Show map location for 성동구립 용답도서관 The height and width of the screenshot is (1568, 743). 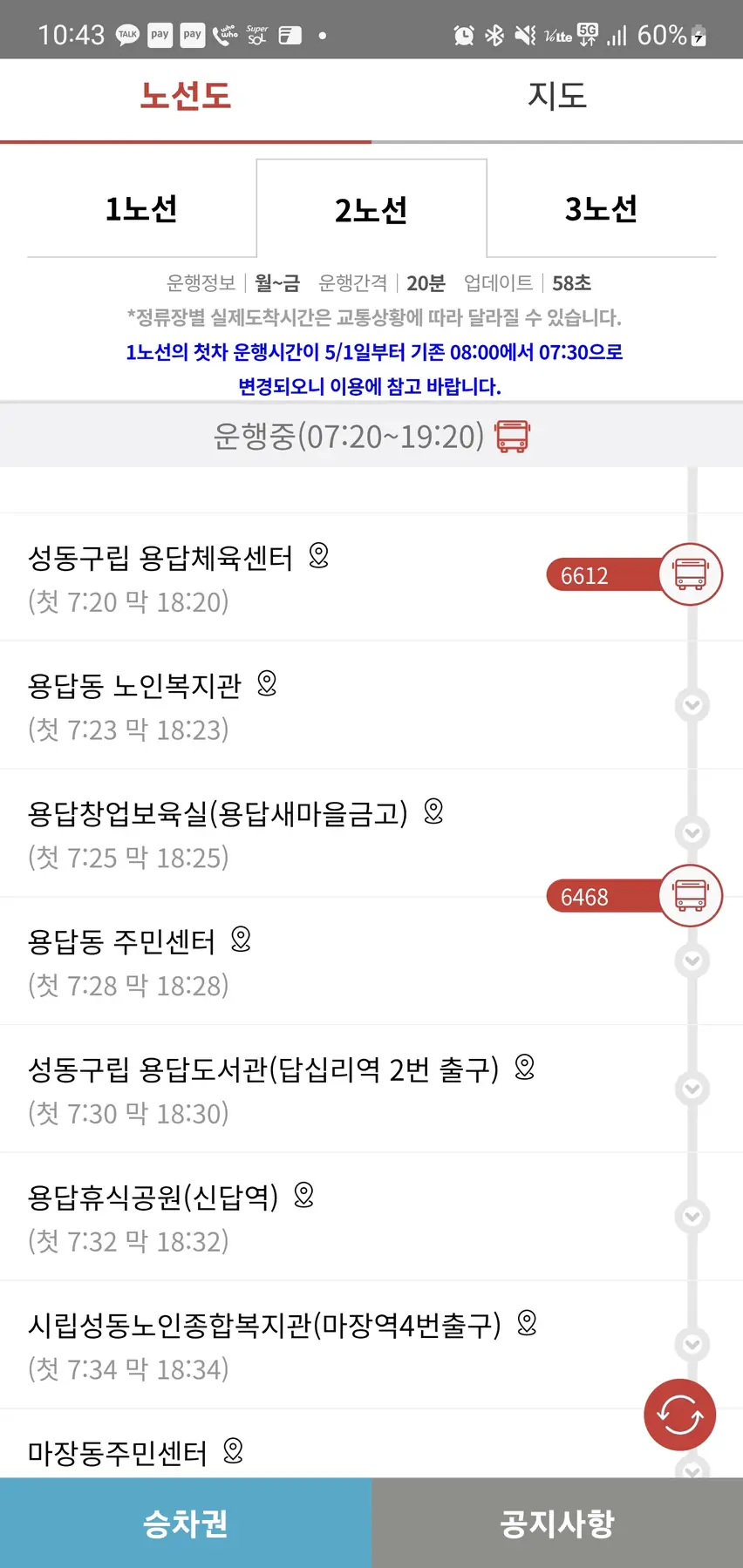524,1067
